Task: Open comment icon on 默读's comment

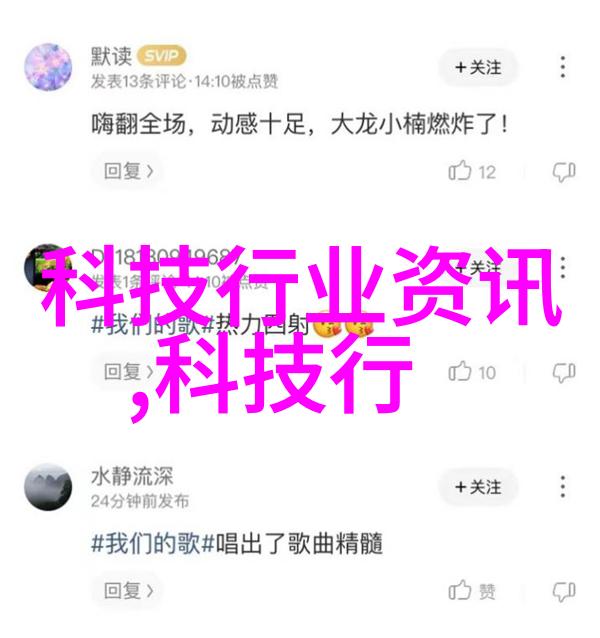Action: point(563,172)
